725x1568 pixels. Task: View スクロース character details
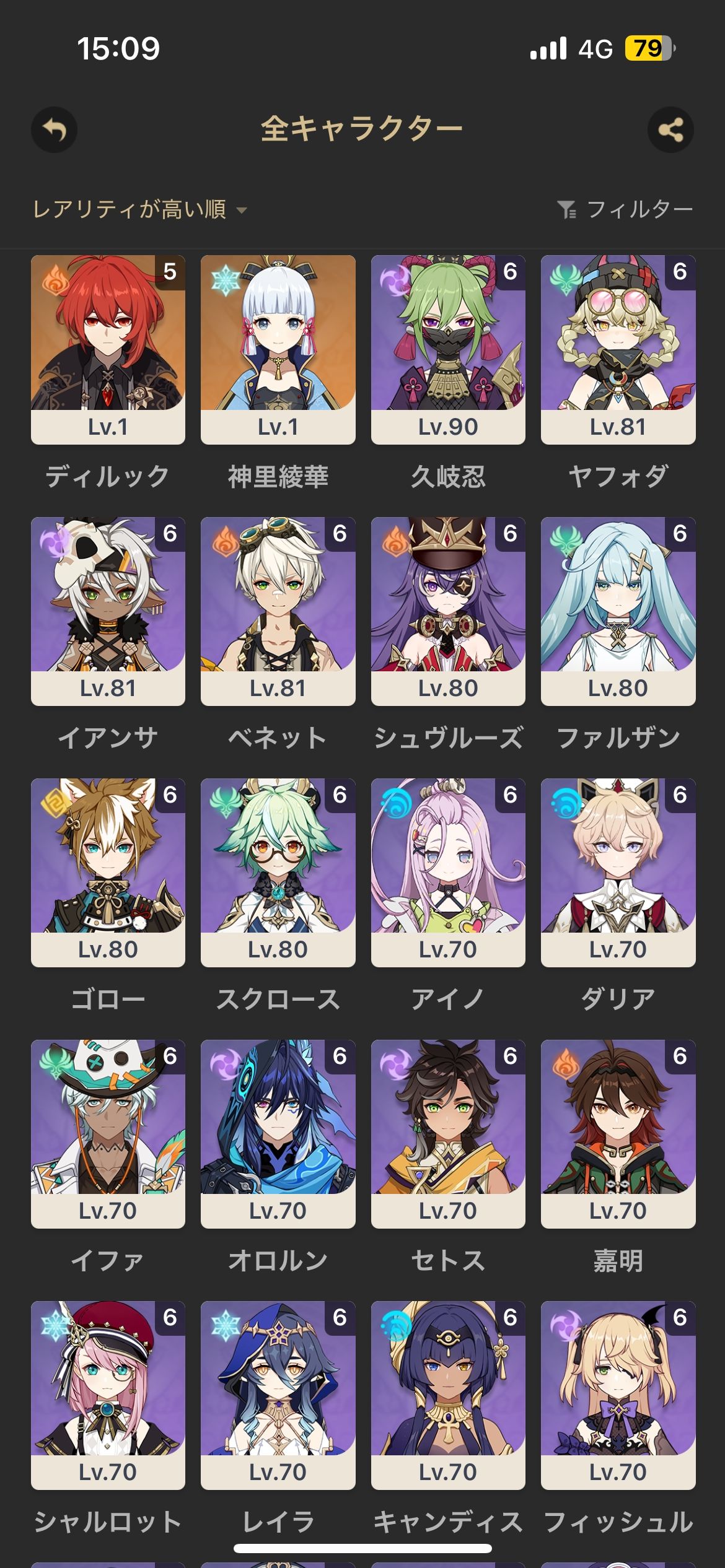278,872
